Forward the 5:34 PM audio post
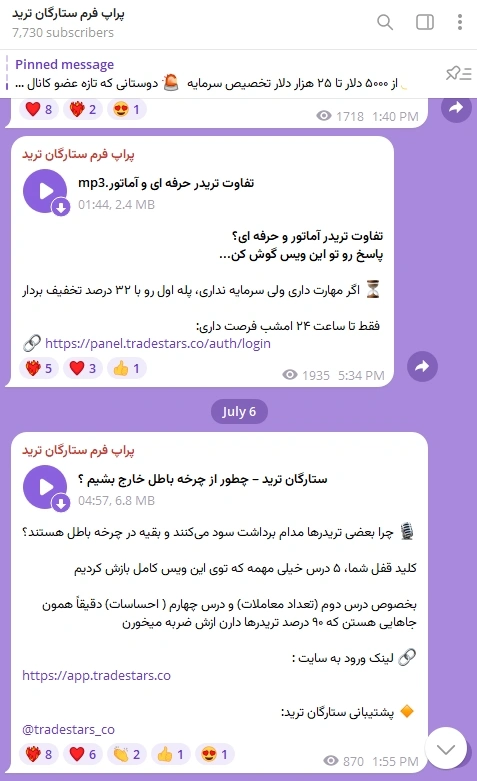The image size is (477, 781). [422, 367]
